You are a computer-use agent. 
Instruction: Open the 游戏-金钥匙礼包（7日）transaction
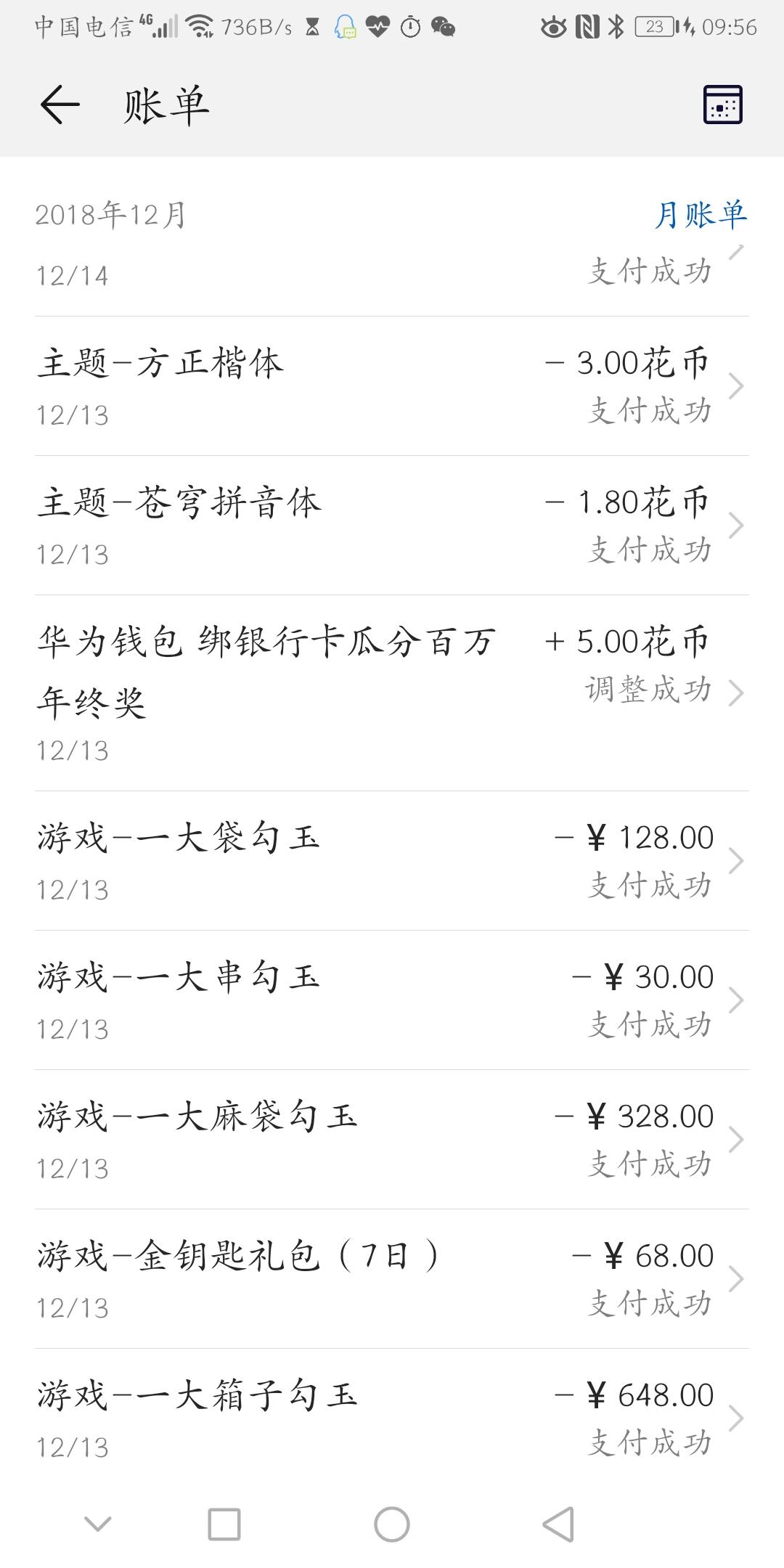[392, 1279]
